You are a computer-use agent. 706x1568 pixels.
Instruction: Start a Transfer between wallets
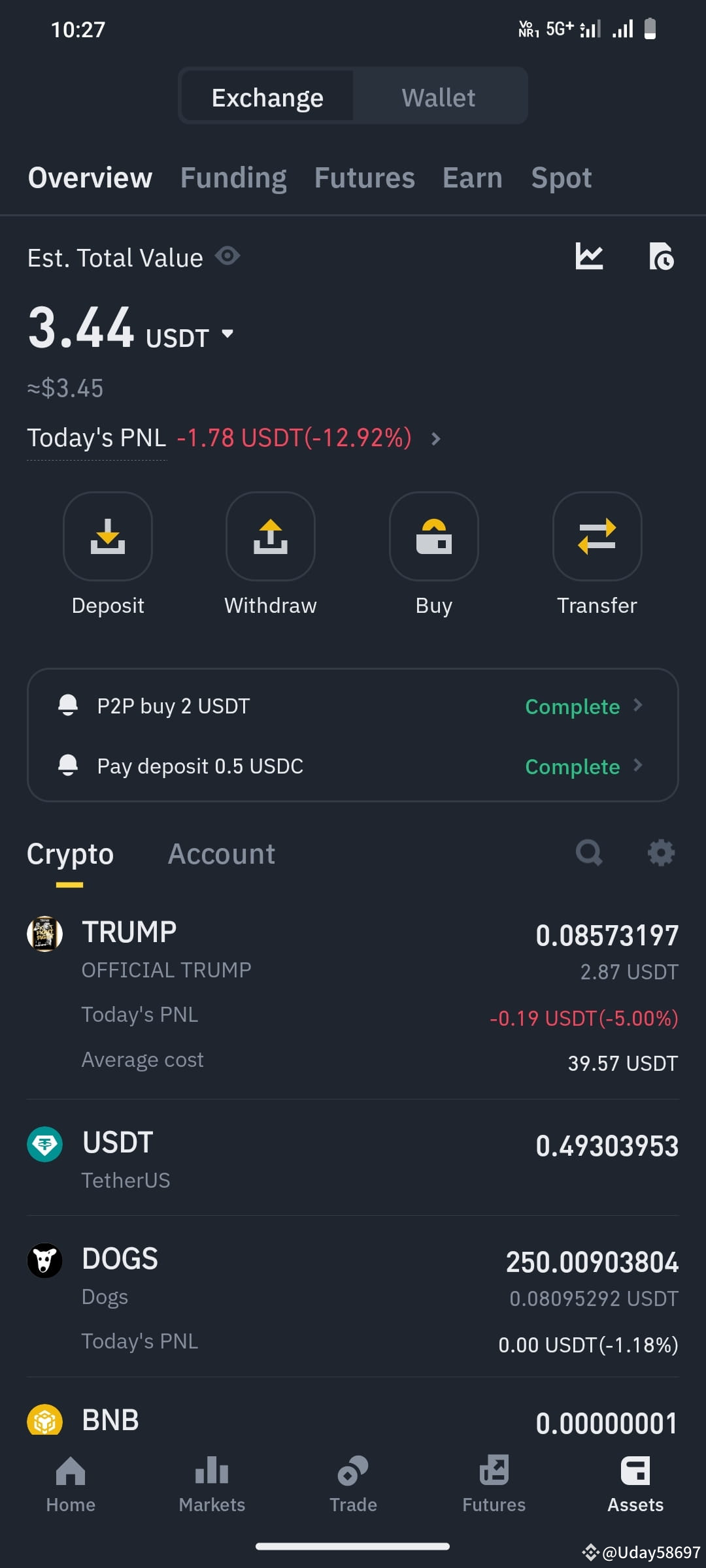point(597,537)
